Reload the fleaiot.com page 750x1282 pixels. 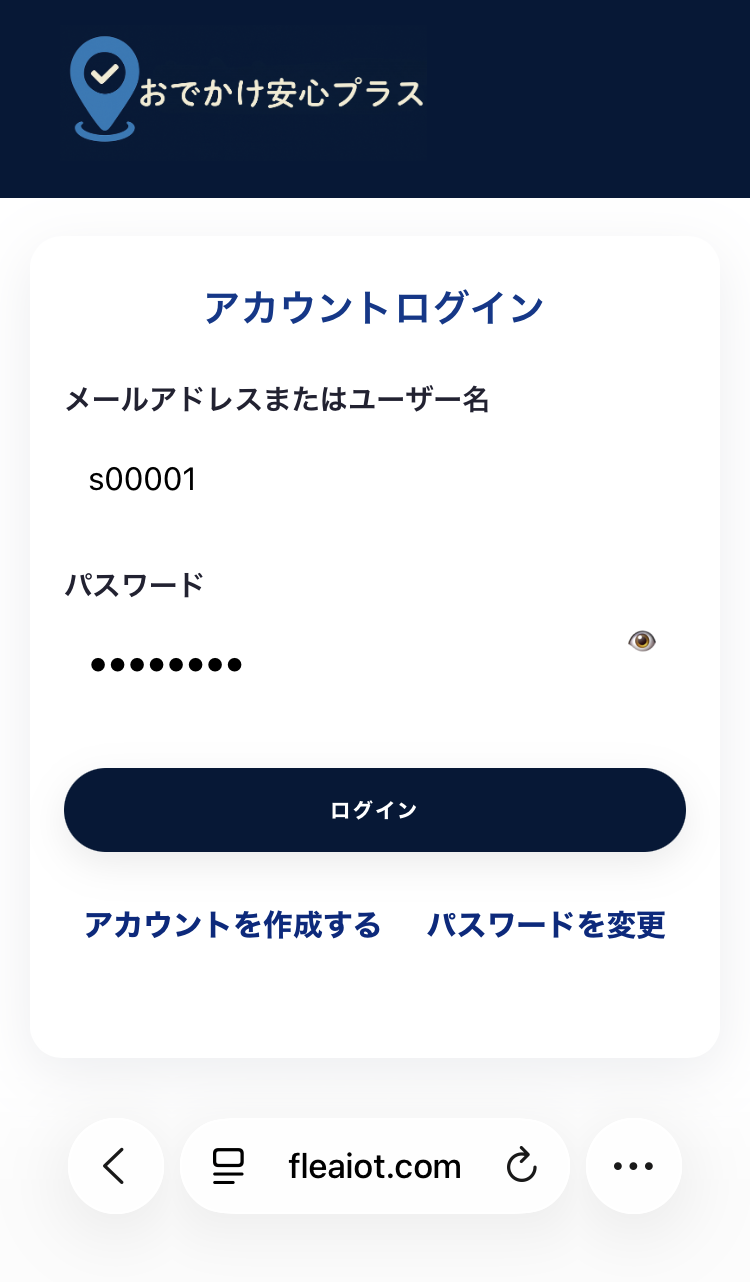[x=522, y=1166]
